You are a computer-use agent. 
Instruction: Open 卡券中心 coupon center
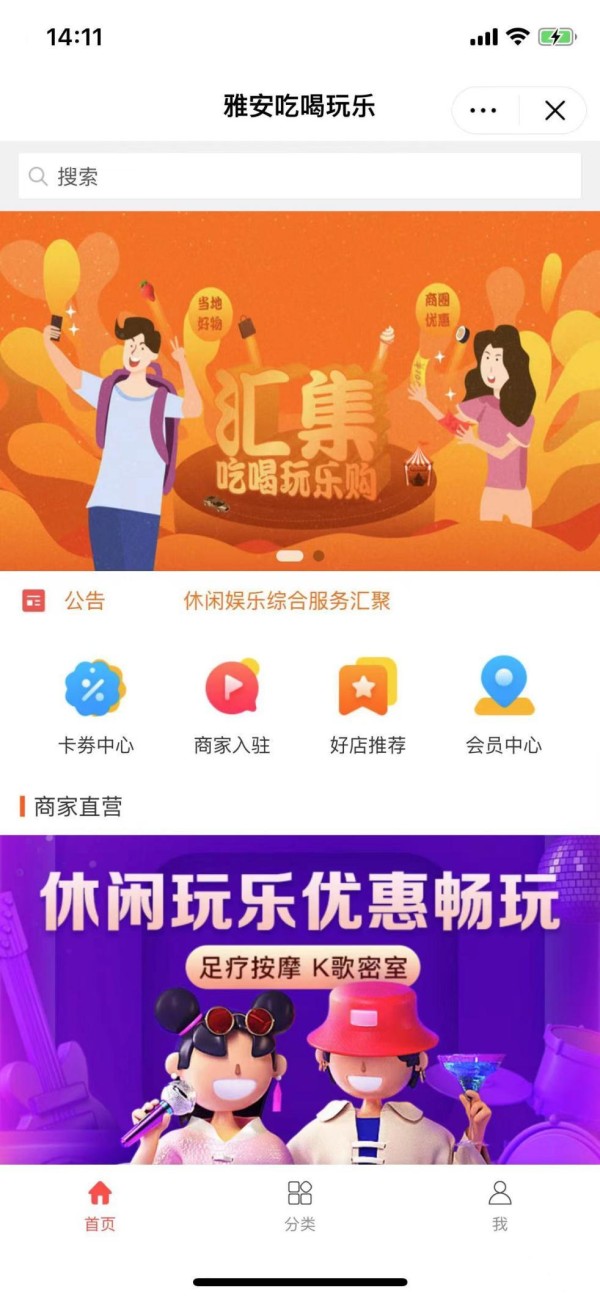95,706
